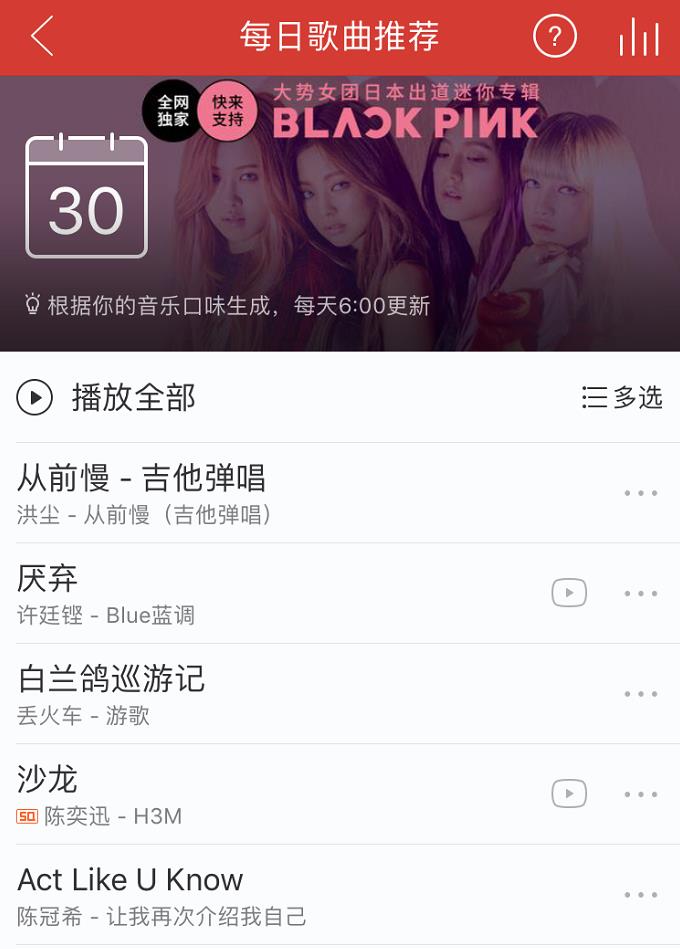
Task: Watch the music video for 沙龙
Action: pos(569,794)
